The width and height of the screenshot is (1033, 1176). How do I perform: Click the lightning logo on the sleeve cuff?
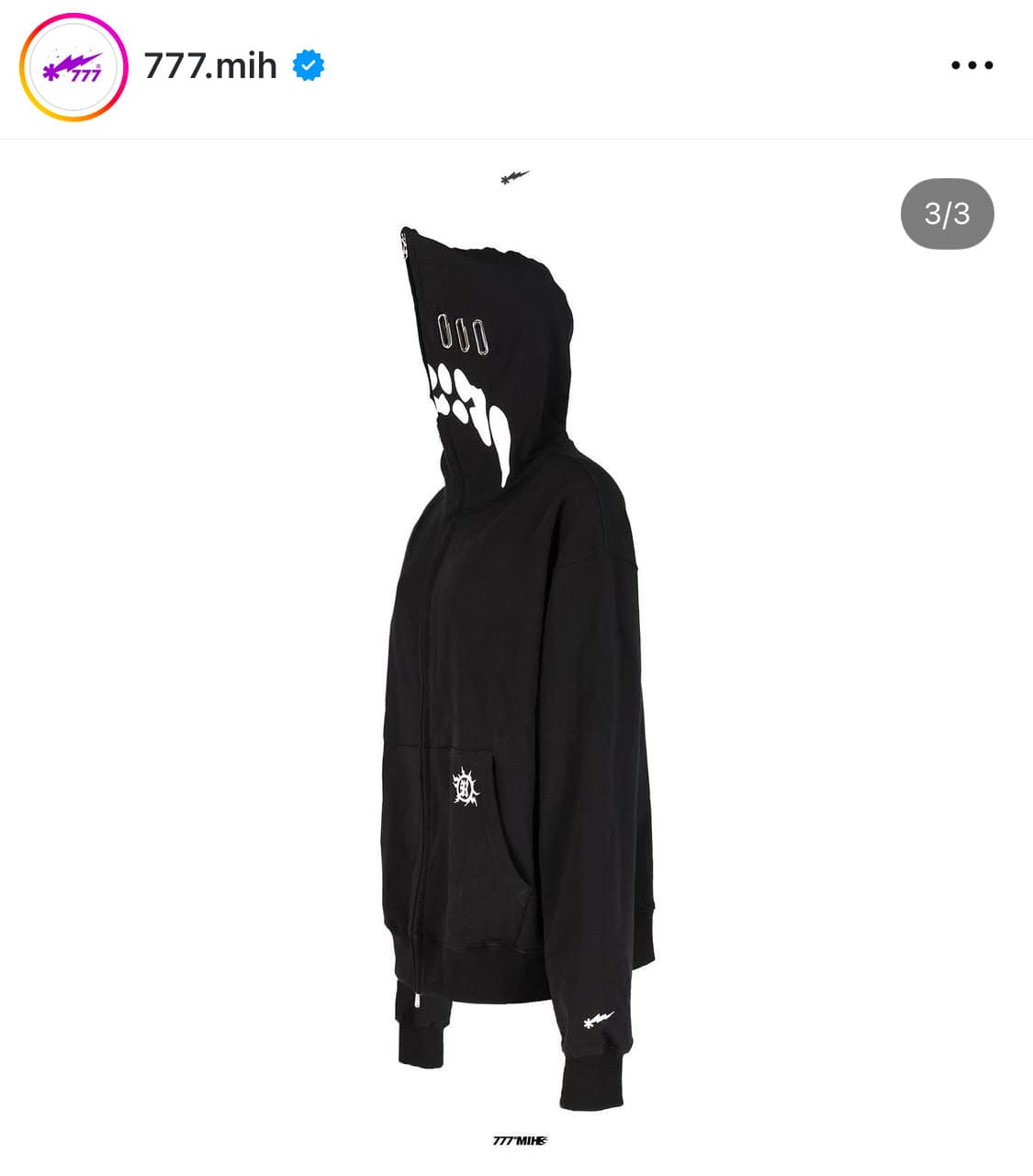coord(598,1021)
